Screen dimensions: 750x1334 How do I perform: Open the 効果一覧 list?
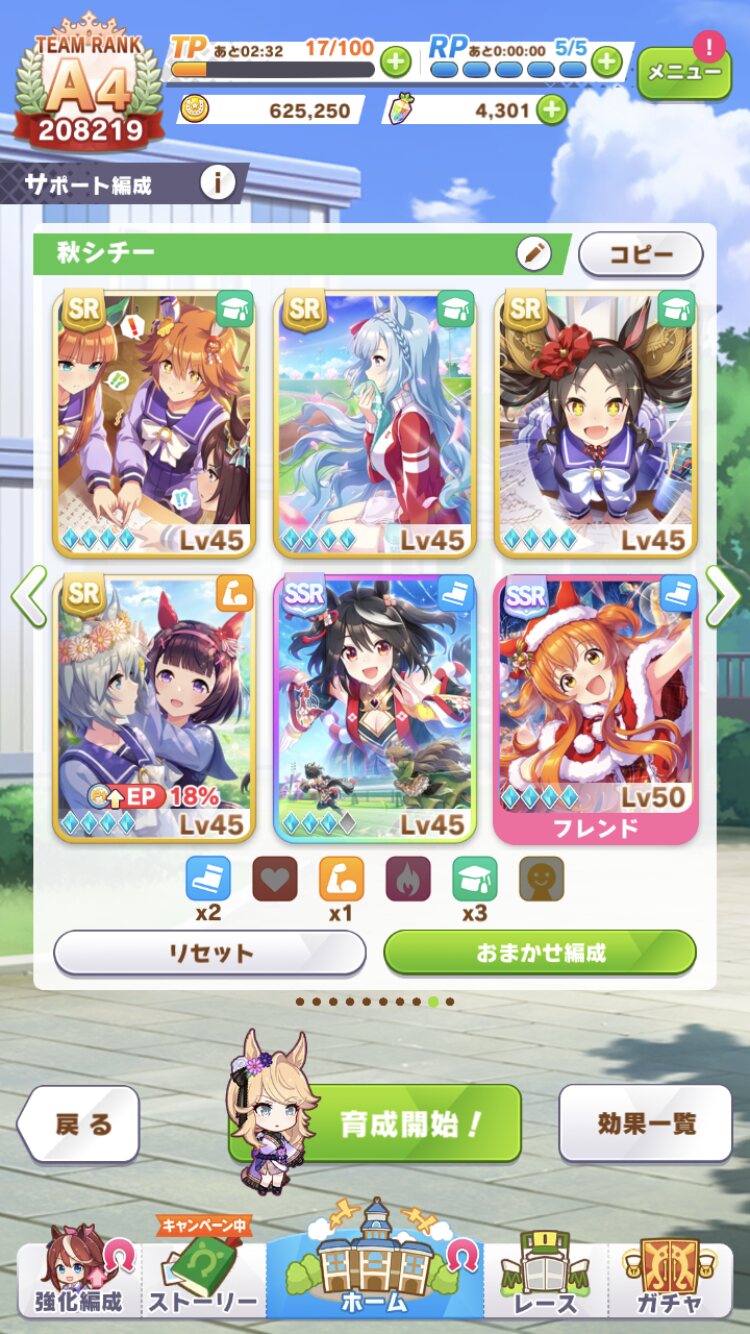pos(646,1123)
